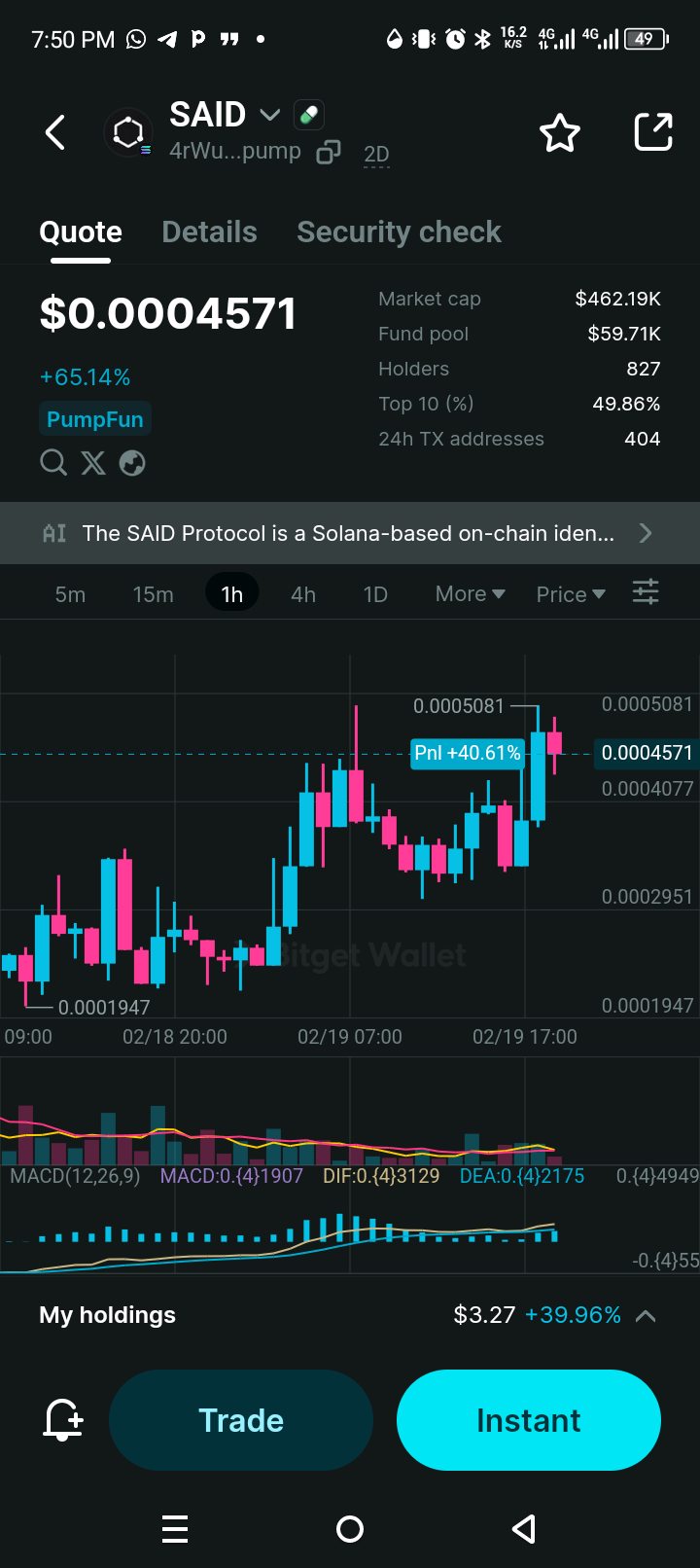Select the 15m chart interval
Screen dimensions: 700x1568
(153, 594)
